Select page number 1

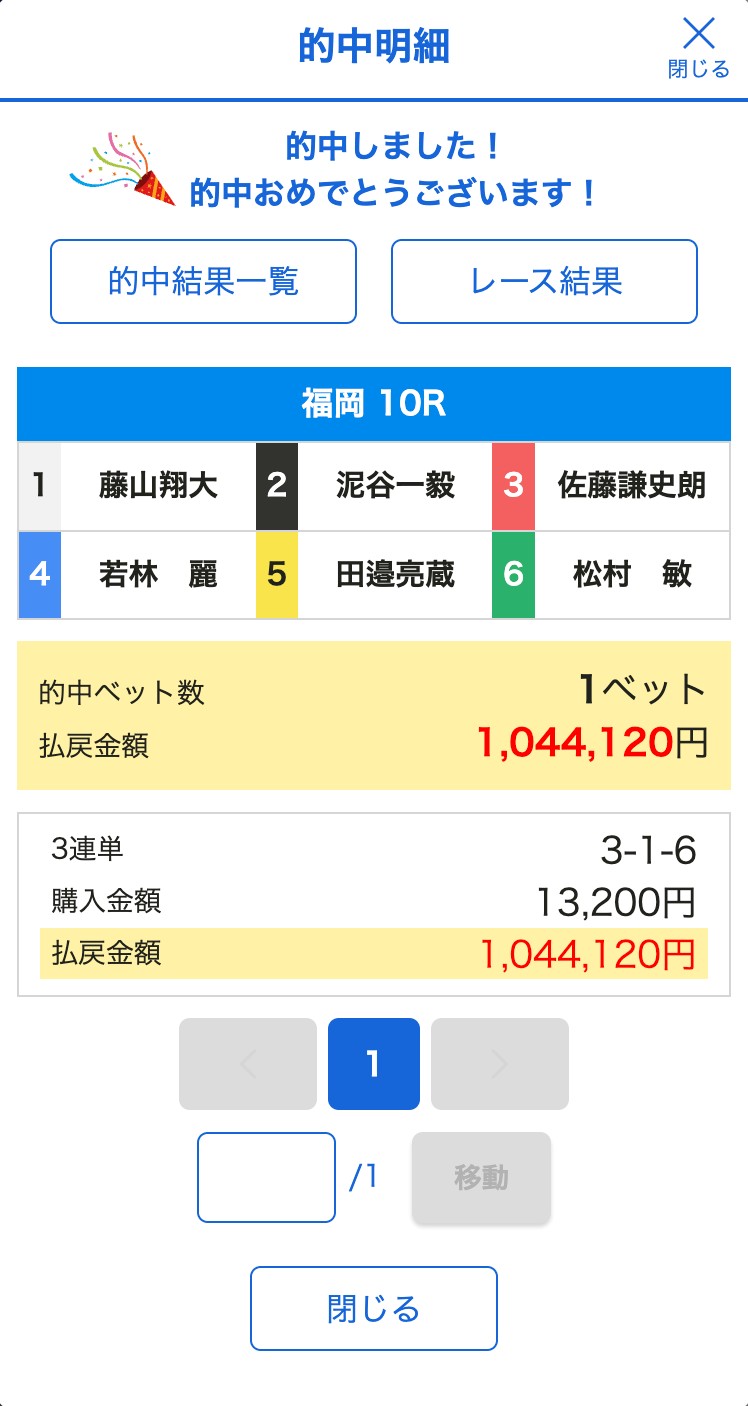point(373,1064)
